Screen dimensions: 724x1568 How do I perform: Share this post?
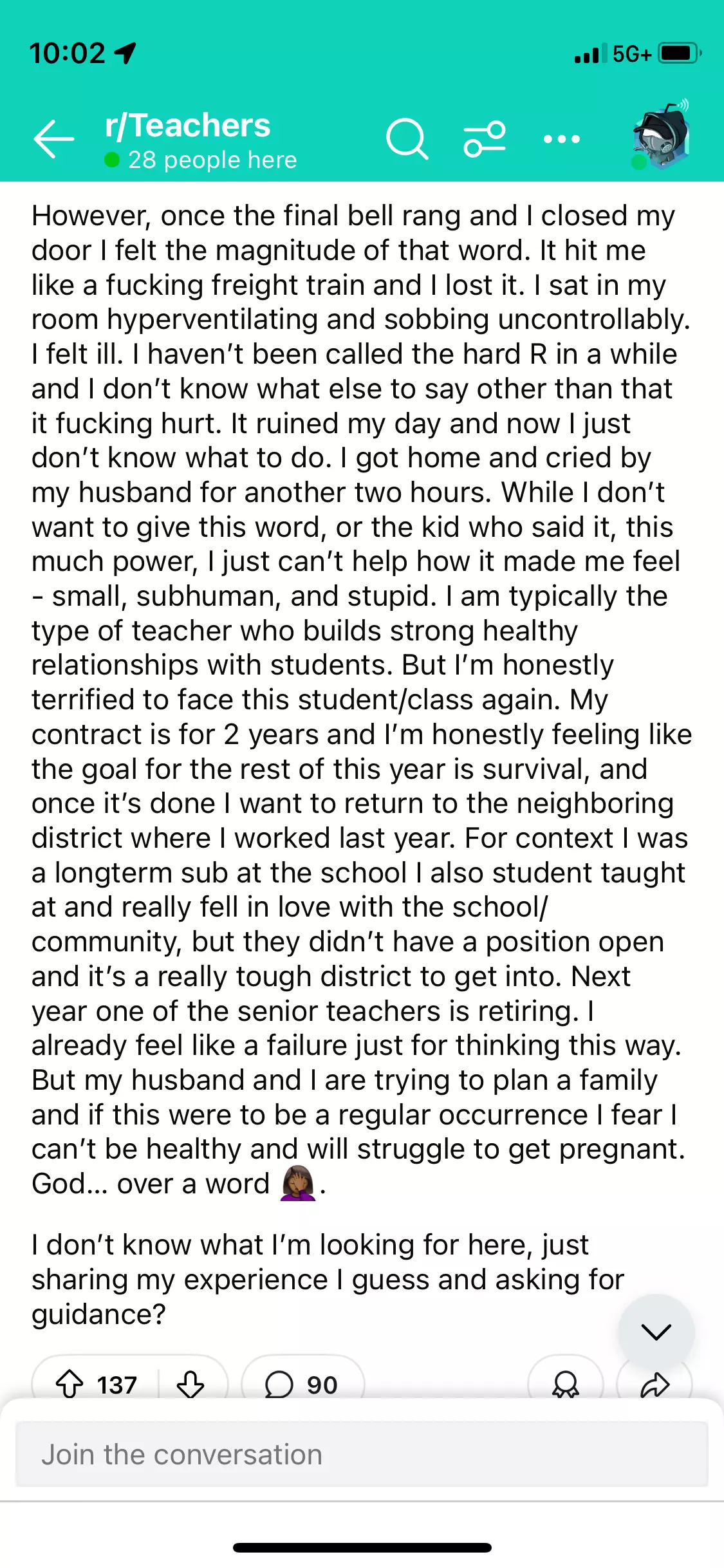654,1385
